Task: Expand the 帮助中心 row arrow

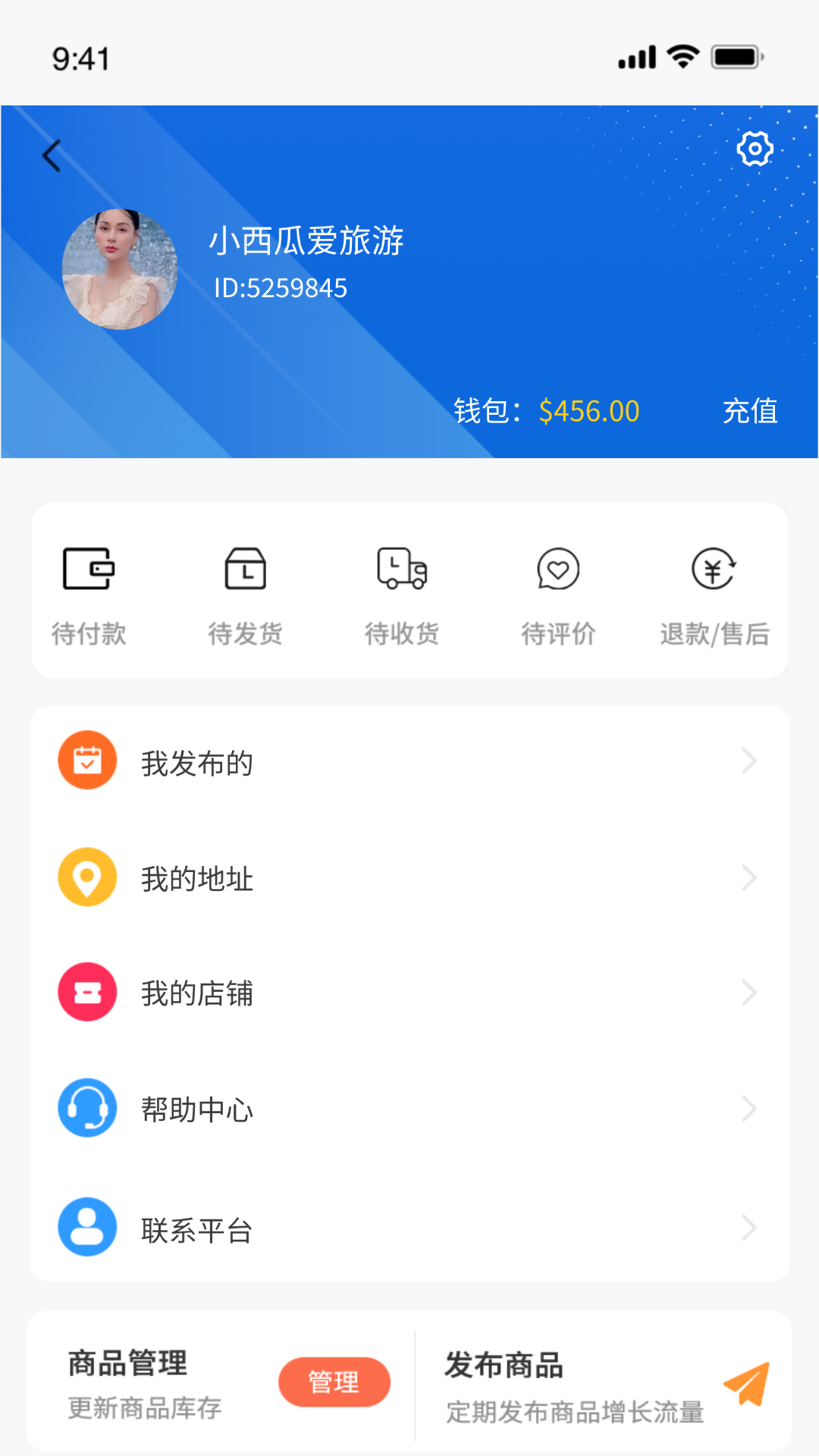Action: click(x=749, y=1108)
